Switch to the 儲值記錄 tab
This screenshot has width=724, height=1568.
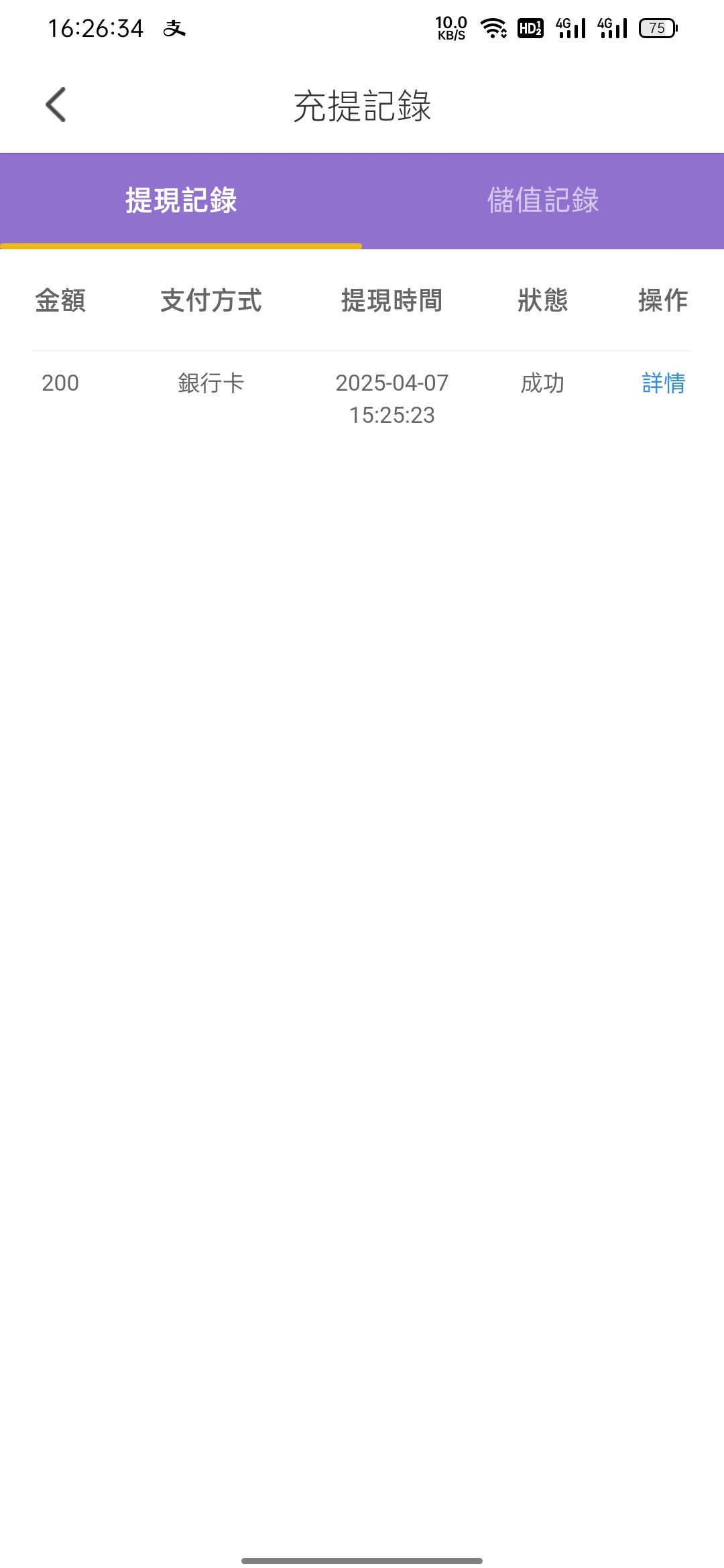[x=543, y=200]
